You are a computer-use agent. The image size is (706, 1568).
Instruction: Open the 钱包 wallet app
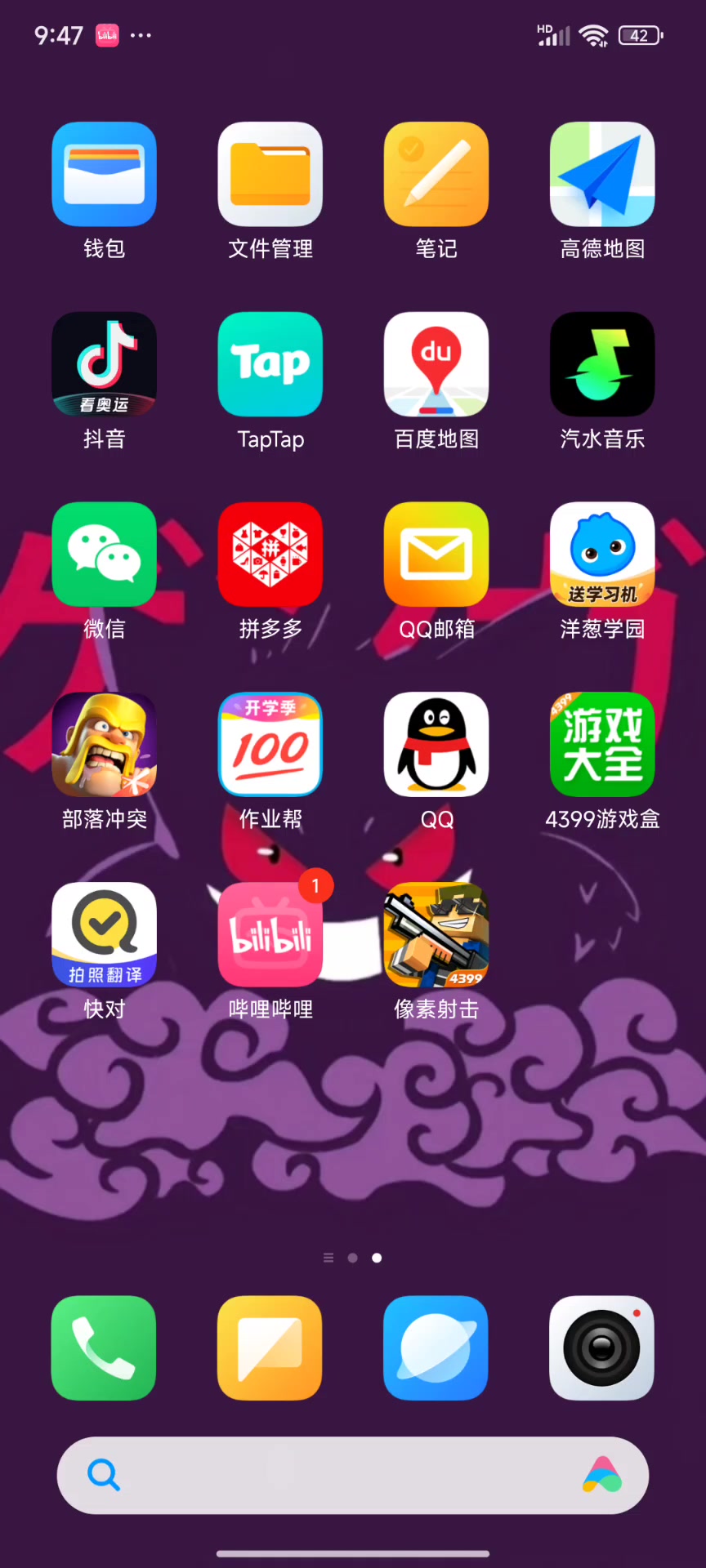tap(104, 175)
